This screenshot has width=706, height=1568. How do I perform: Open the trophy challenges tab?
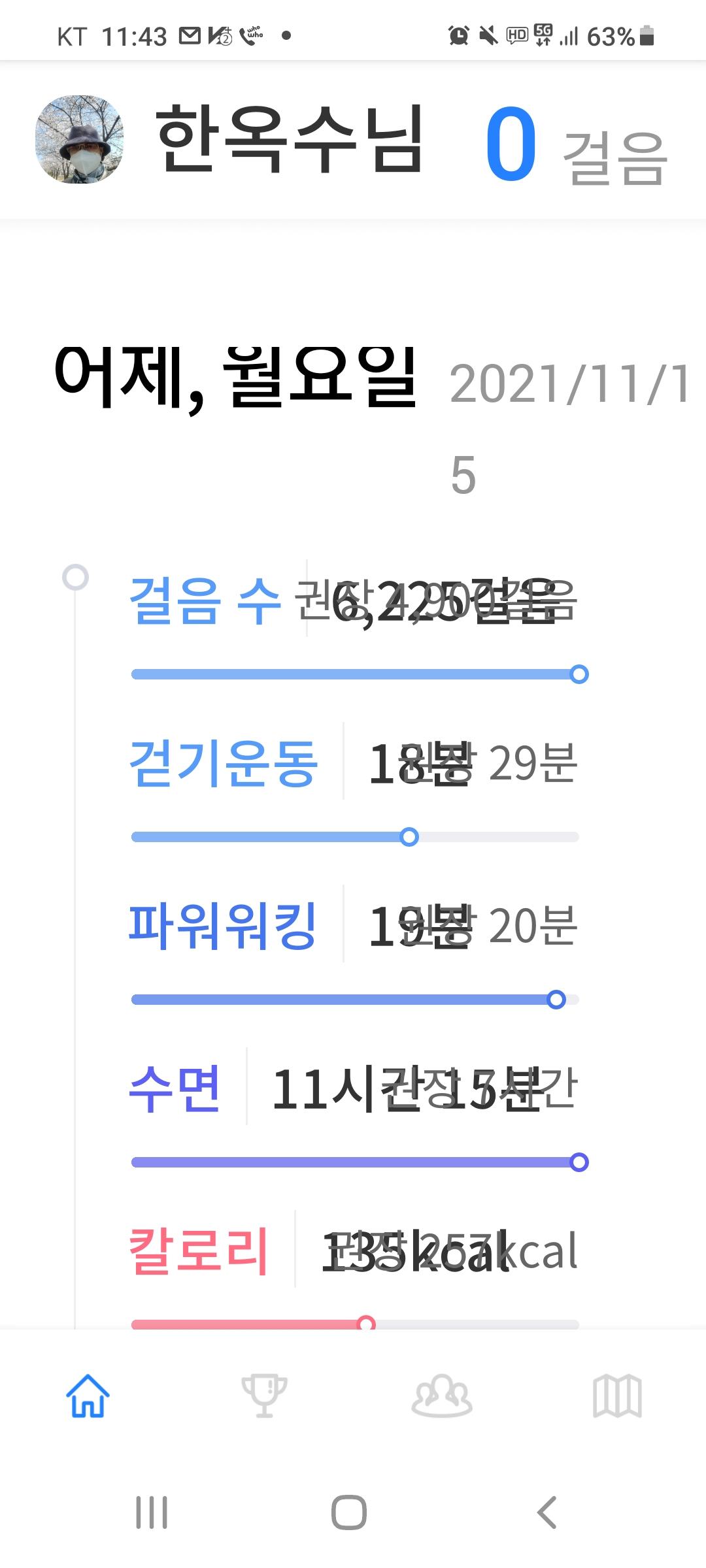pos(264,1396)
